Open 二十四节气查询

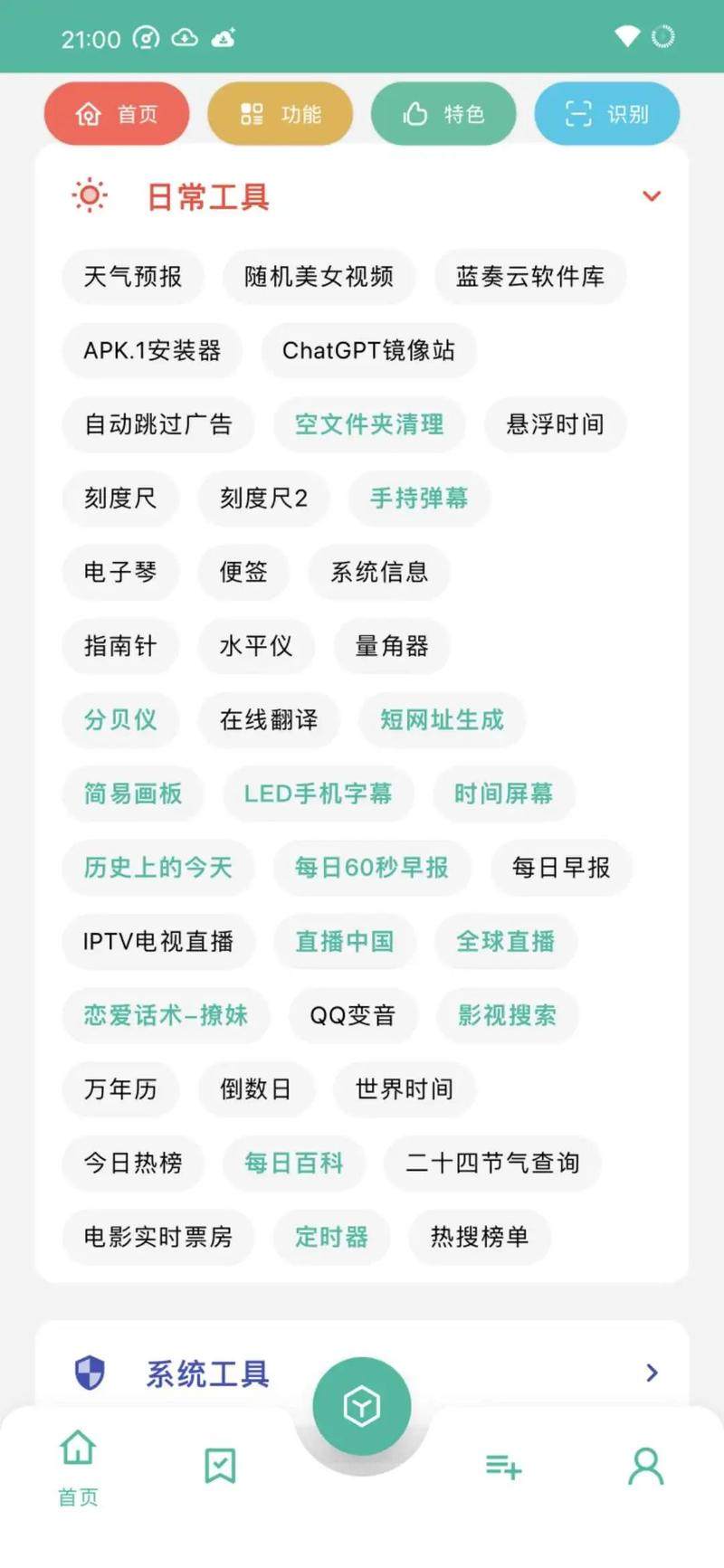pyautogui.click(x=491, y=1163)
